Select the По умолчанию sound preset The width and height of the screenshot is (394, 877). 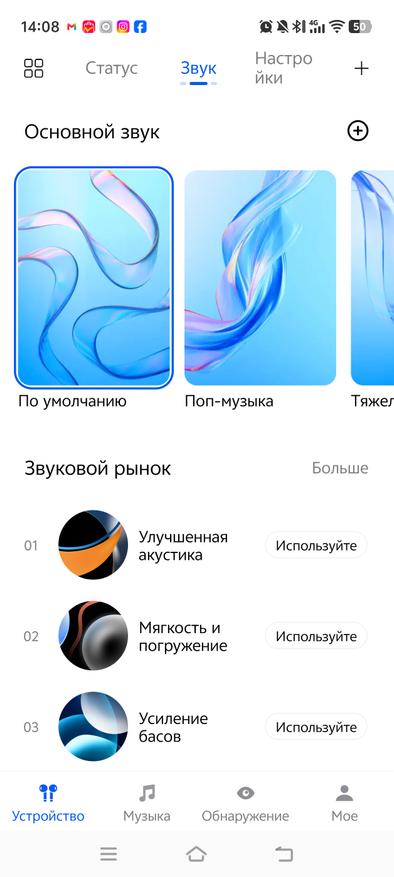[94, 277]
